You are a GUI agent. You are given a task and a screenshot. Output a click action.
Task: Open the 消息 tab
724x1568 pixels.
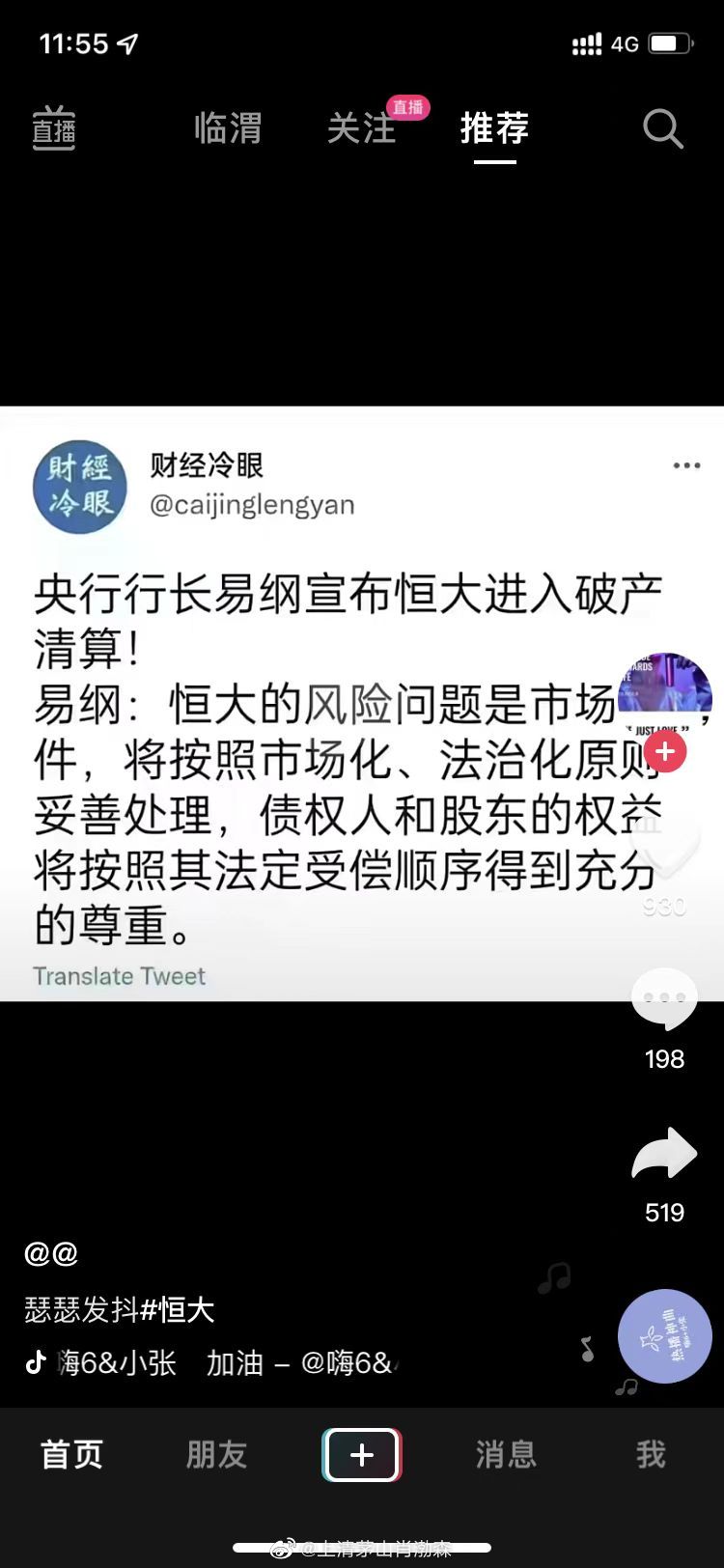[506, 1454]
